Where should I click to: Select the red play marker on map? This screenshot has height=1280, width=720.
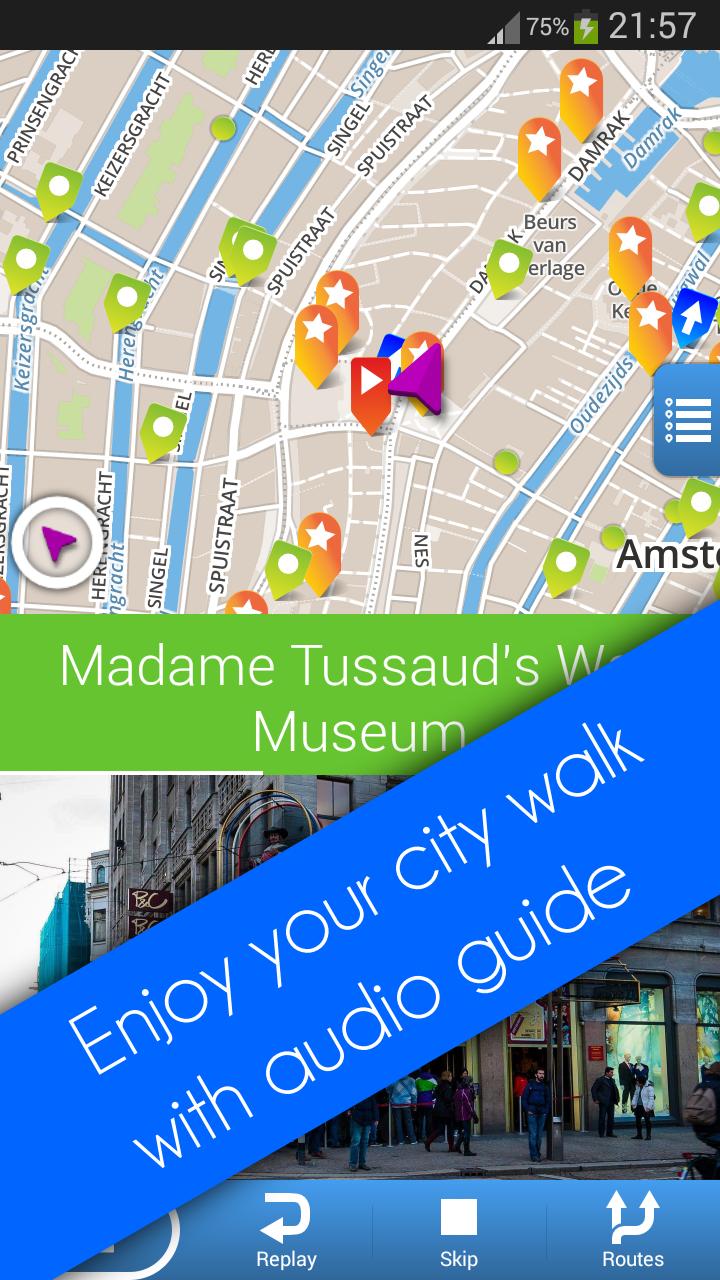(369, 385)
